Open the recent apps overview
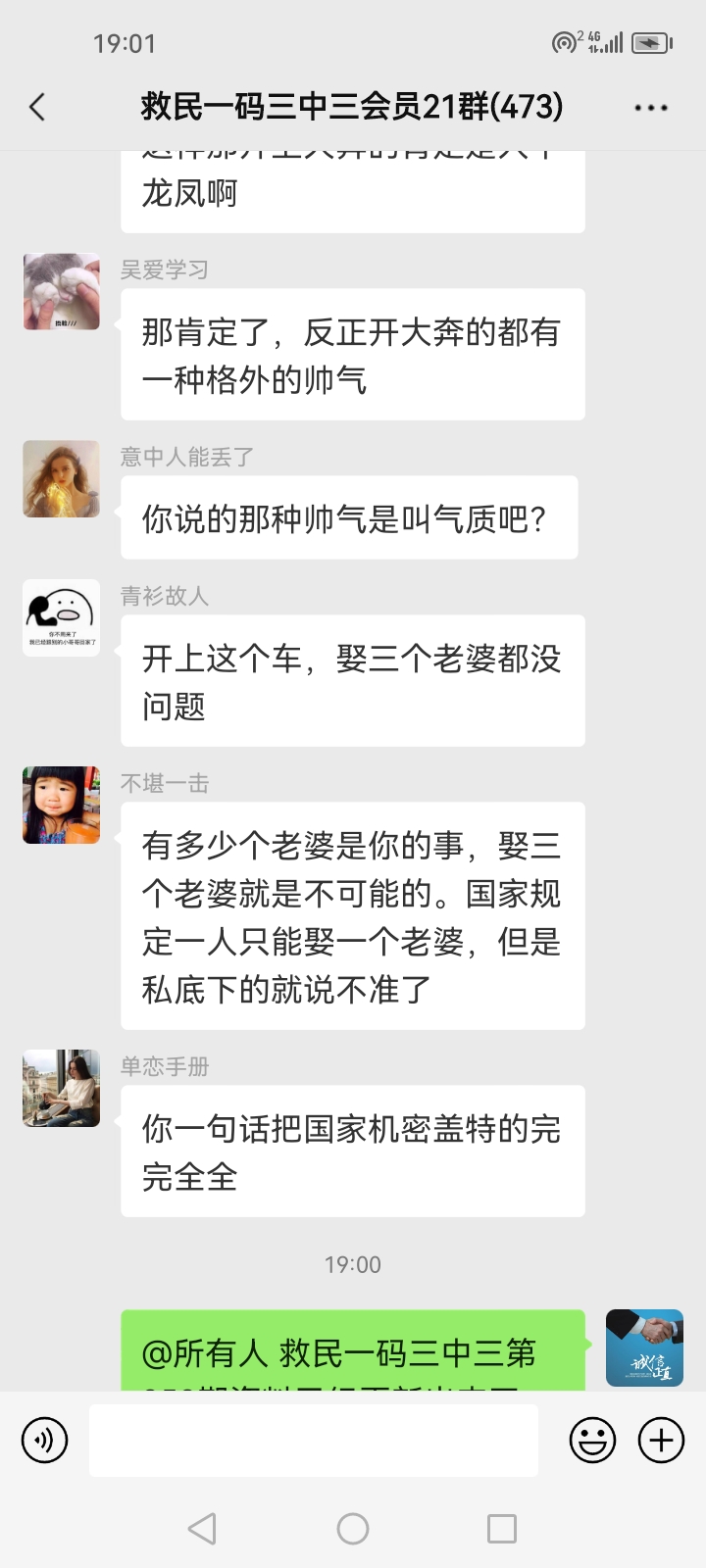 point(502,1529)
